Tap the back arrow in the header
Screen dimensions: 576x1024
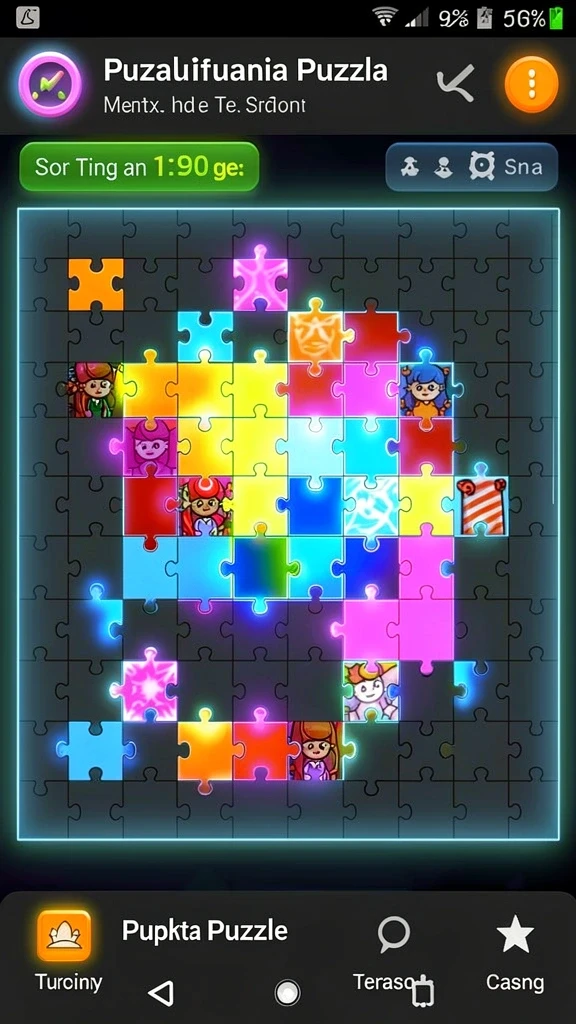pos(456,84)
